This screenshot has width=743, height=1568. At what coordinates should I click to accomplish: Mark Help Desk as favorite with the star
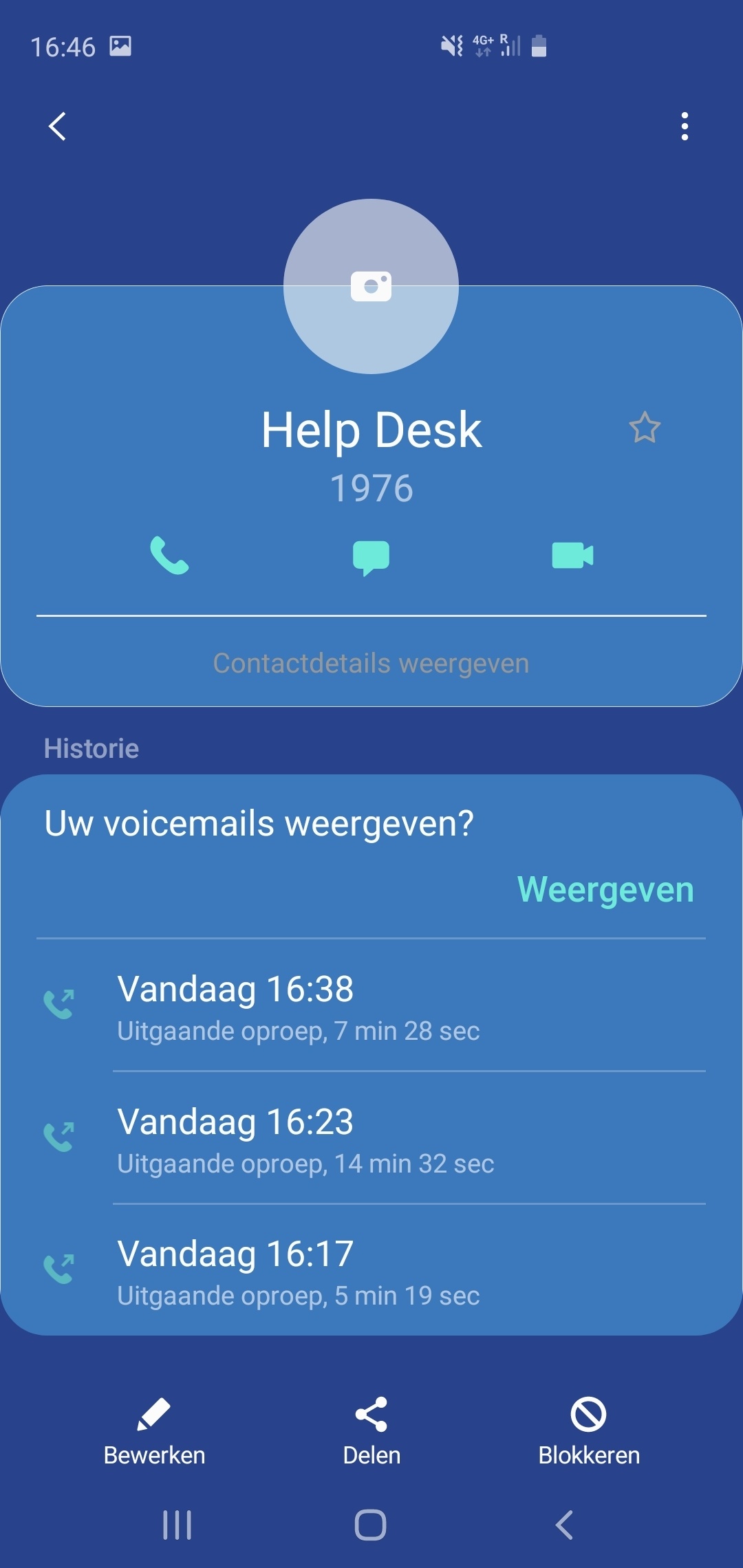click(645, 428)
